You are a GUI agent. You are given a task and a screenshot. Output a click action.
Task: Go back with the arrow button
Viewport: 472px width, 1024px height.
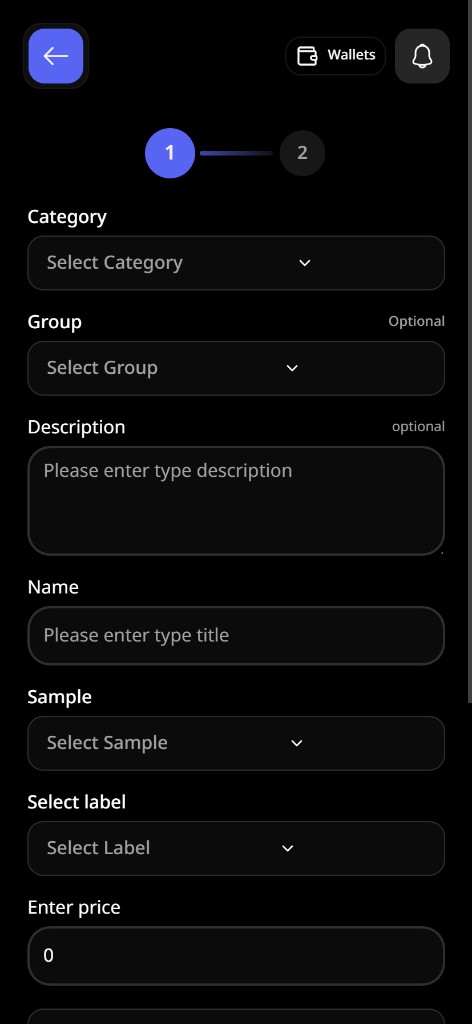point(55,56)
